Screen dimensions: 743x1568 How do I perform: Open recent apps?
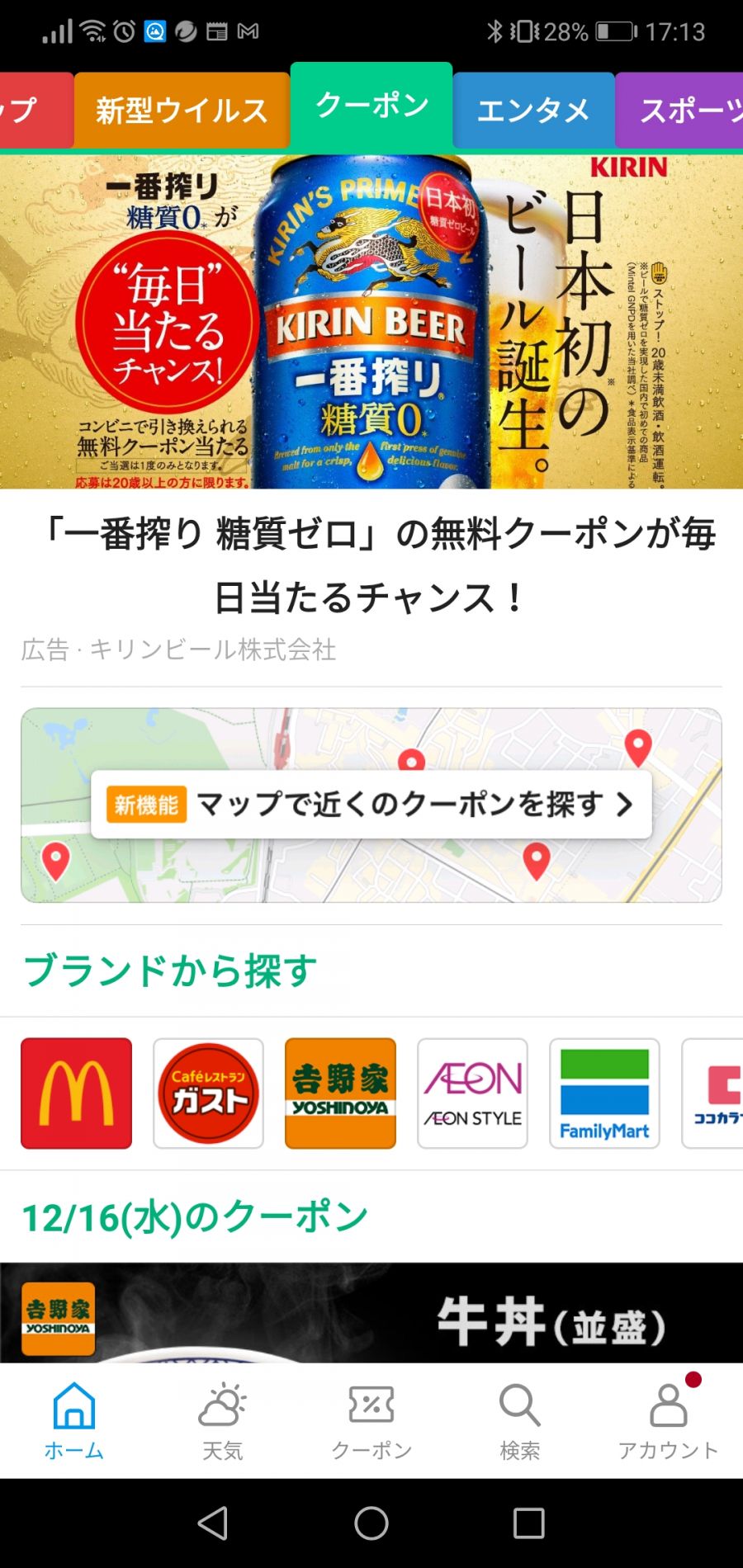click(x=528, y=1523)
